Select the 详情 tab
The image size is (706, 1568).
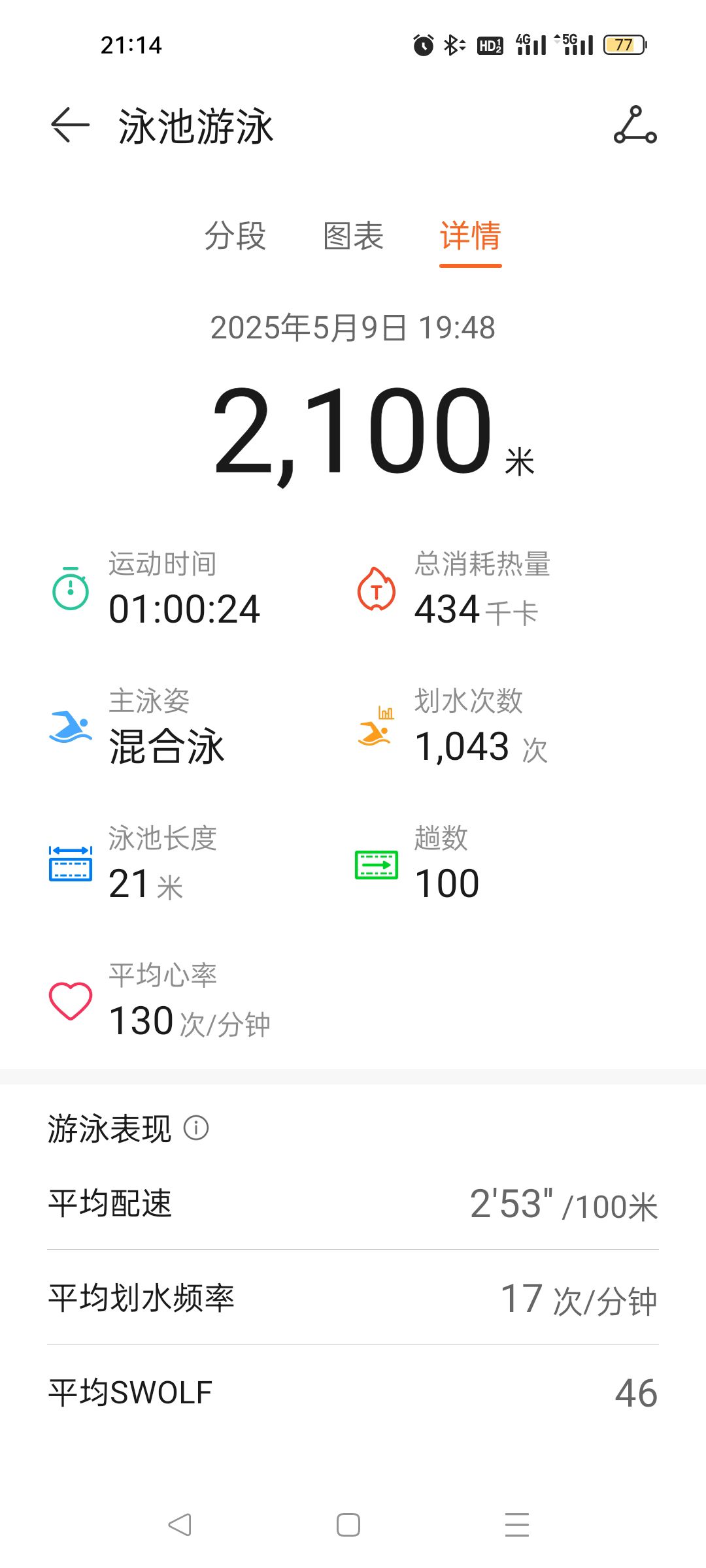coord(471,236)
